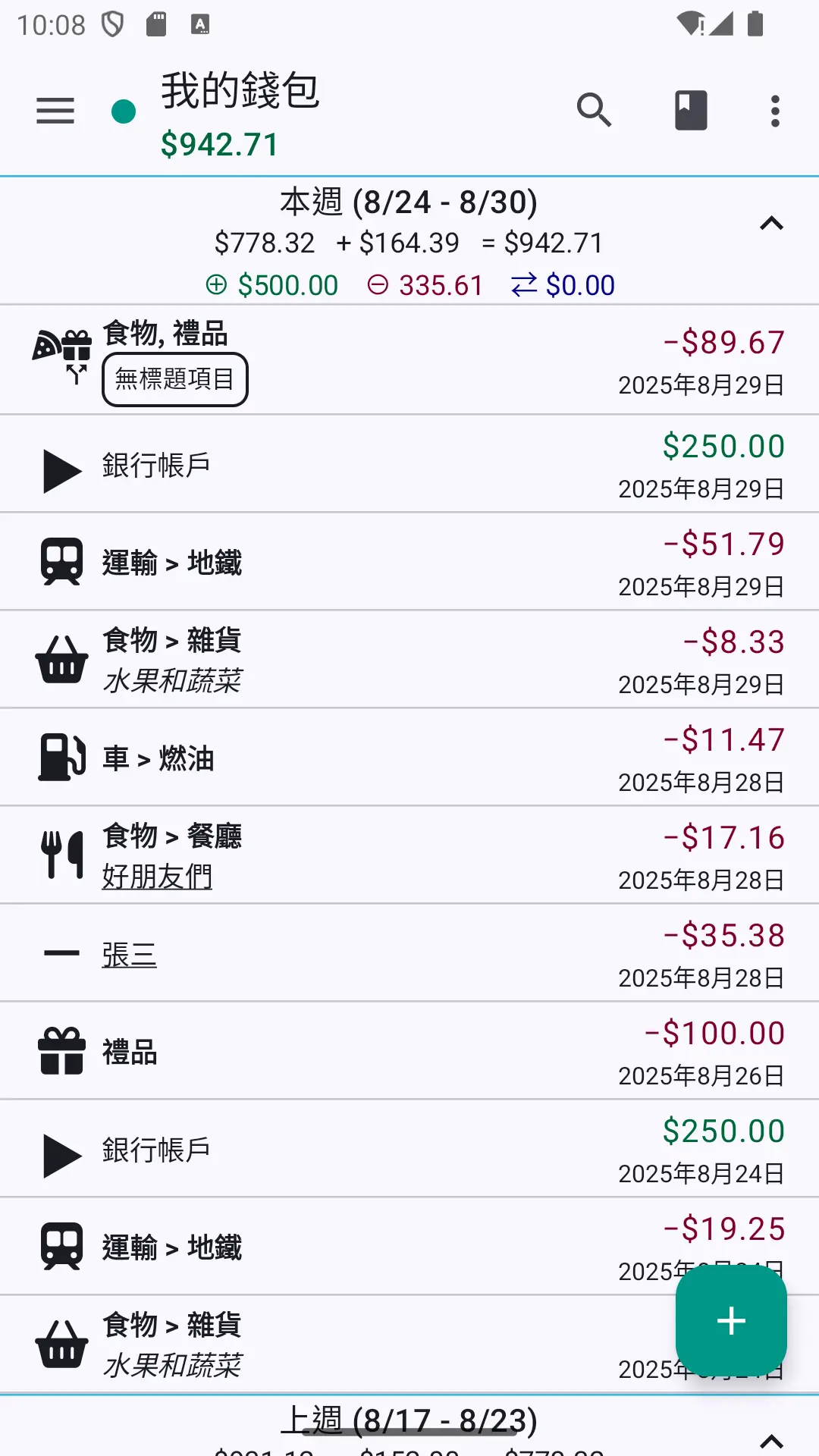Viewport: 819px width, 1456px height.
Task: Search transactions with the magnifier icon
Action: coord(594,111)
